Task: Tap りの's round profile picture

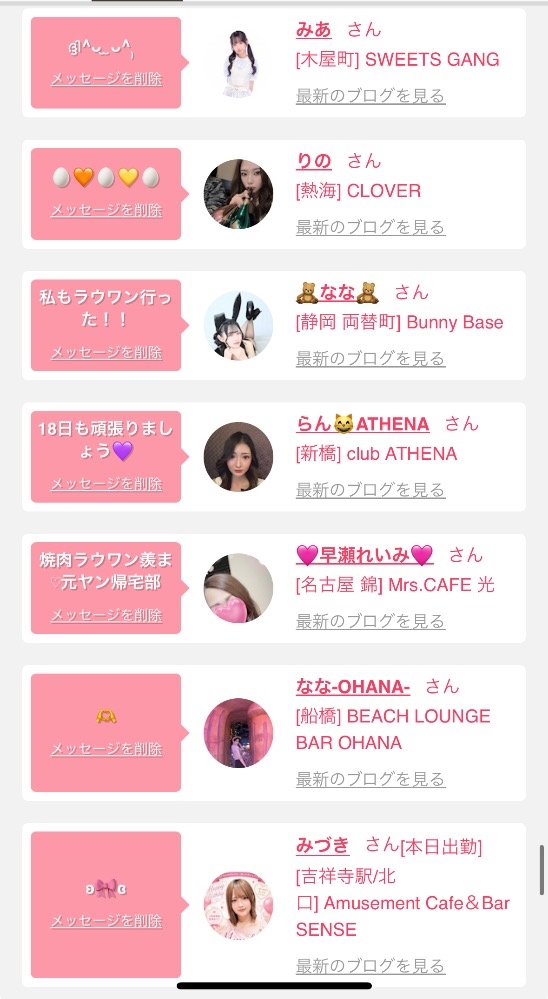Action: pos(238,194)
